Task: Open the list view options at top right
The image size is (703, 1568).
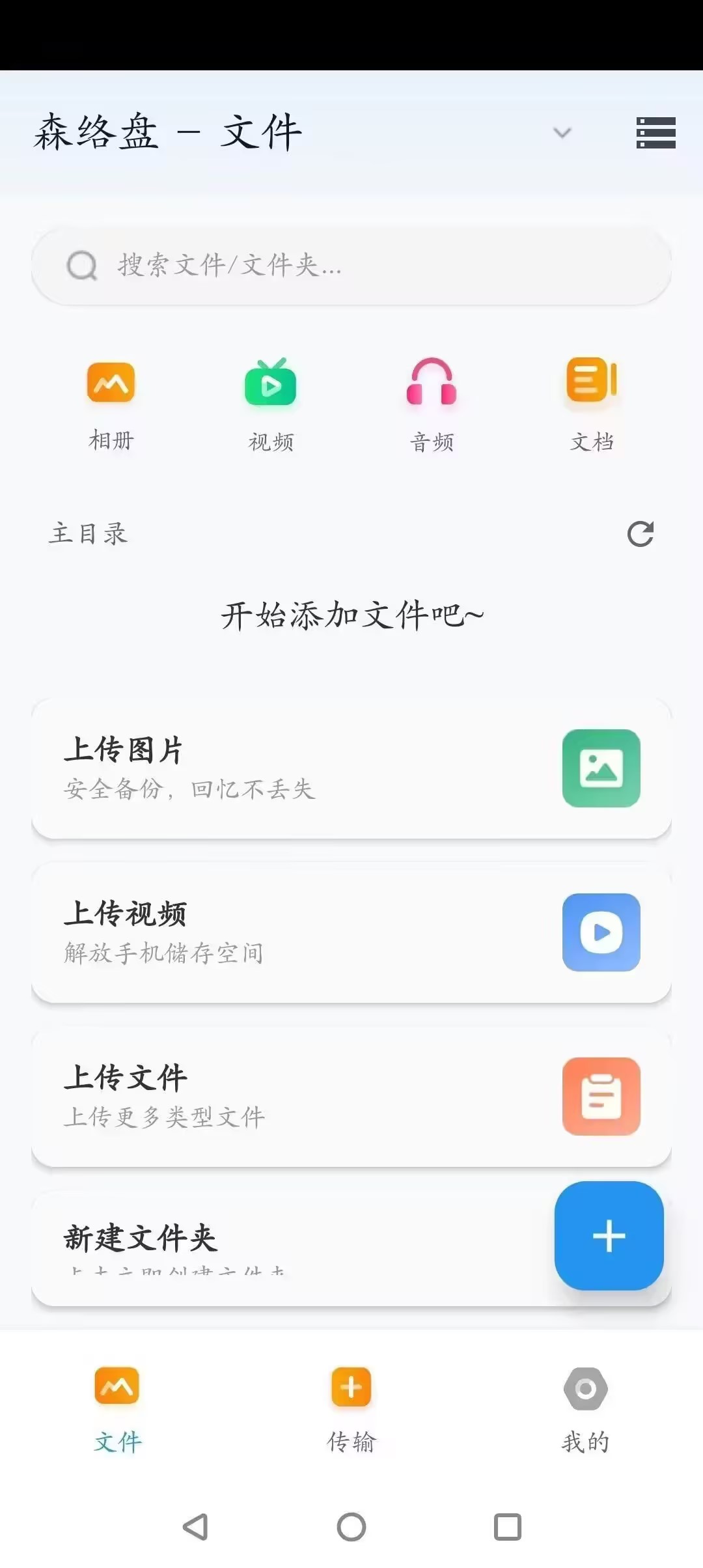Action: (655, 132)
